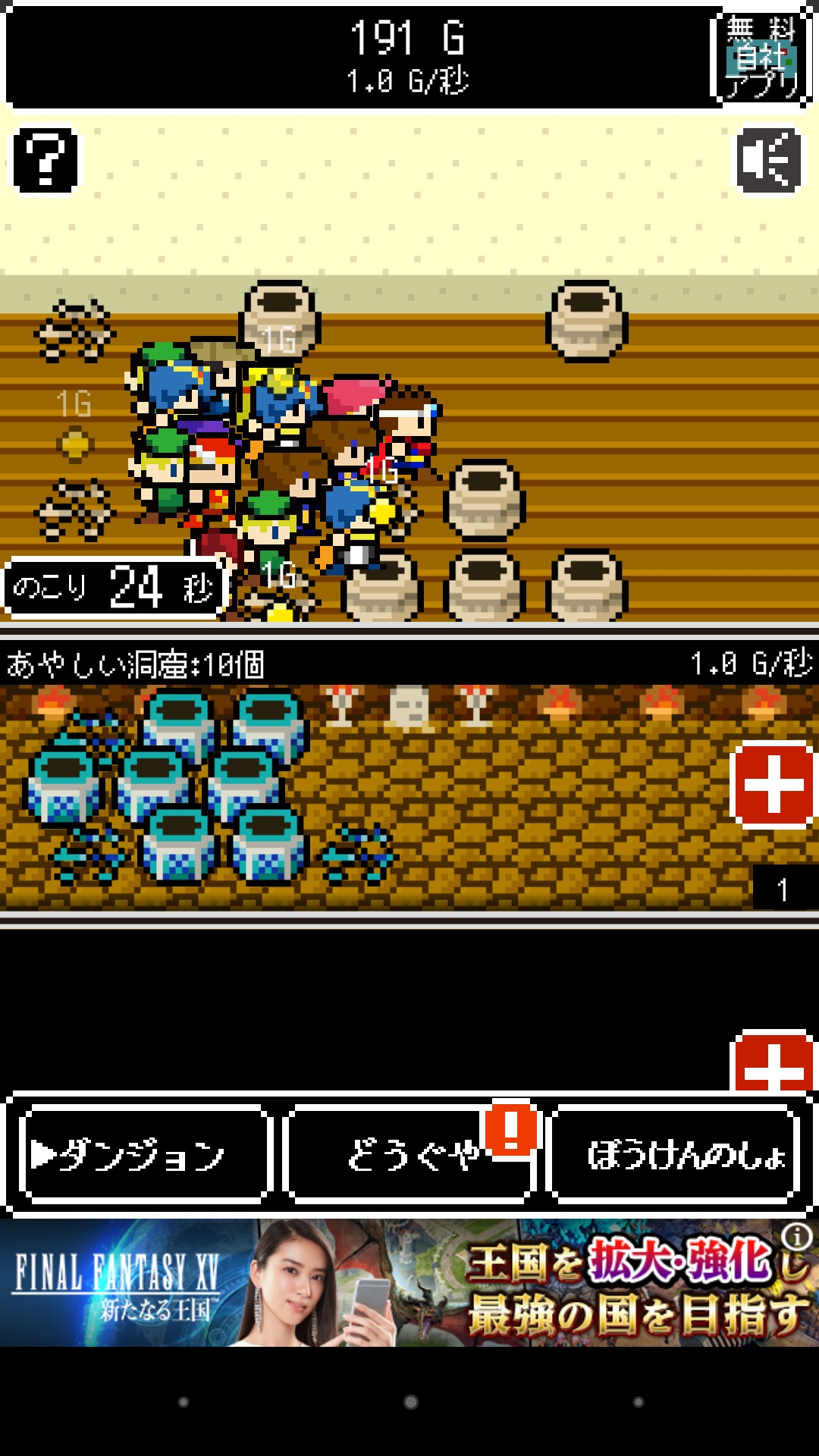Tap the red plus for あやしい洞窟
The height and width of the screenshot is (1456, 819).
coord(773,785)
